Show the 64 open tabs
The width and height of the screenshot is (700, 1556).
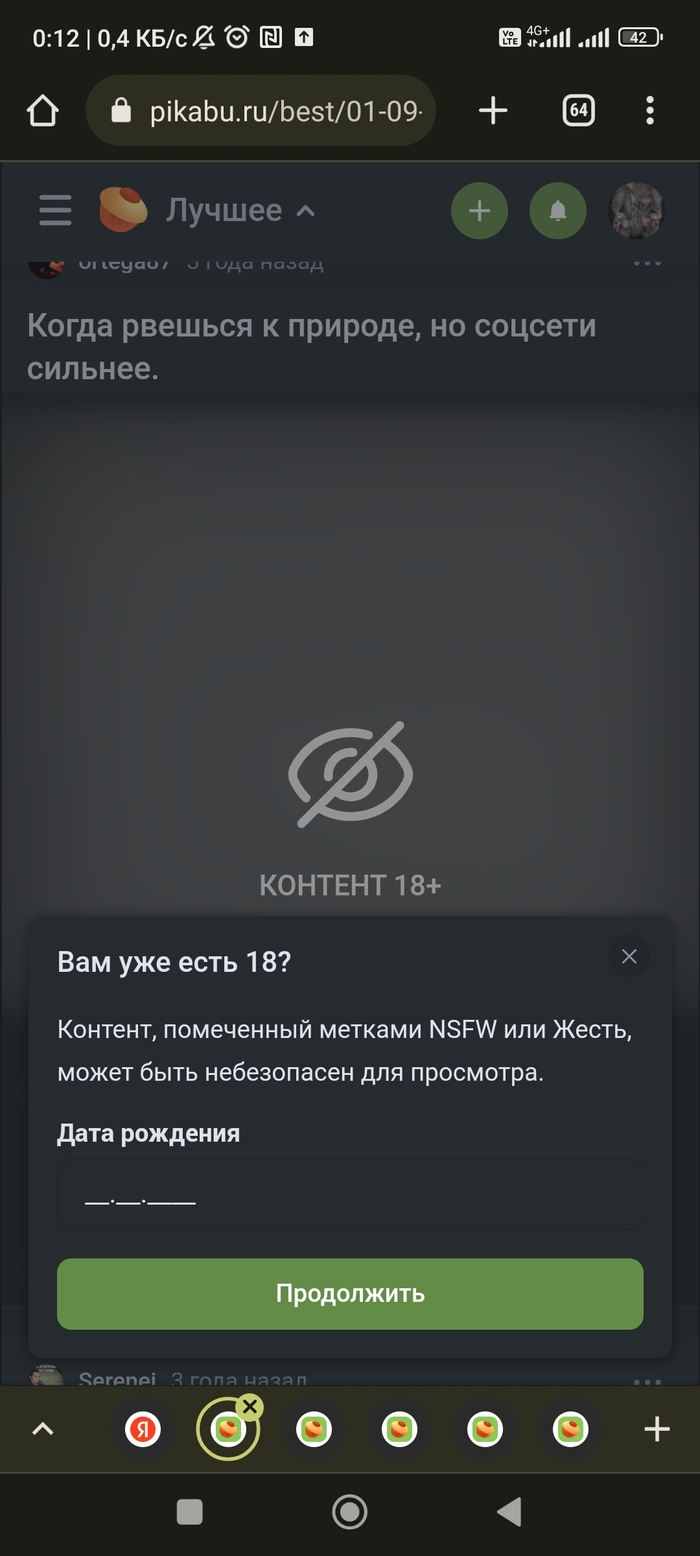point(578,111)
